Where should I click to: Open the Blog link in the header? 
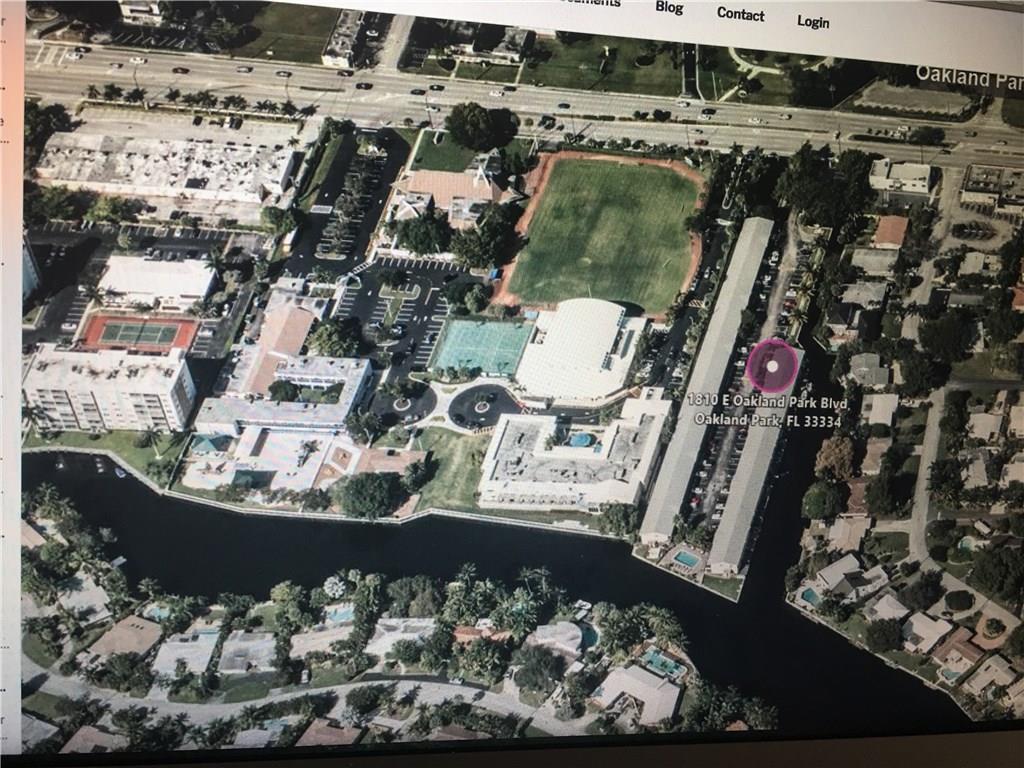669,8
